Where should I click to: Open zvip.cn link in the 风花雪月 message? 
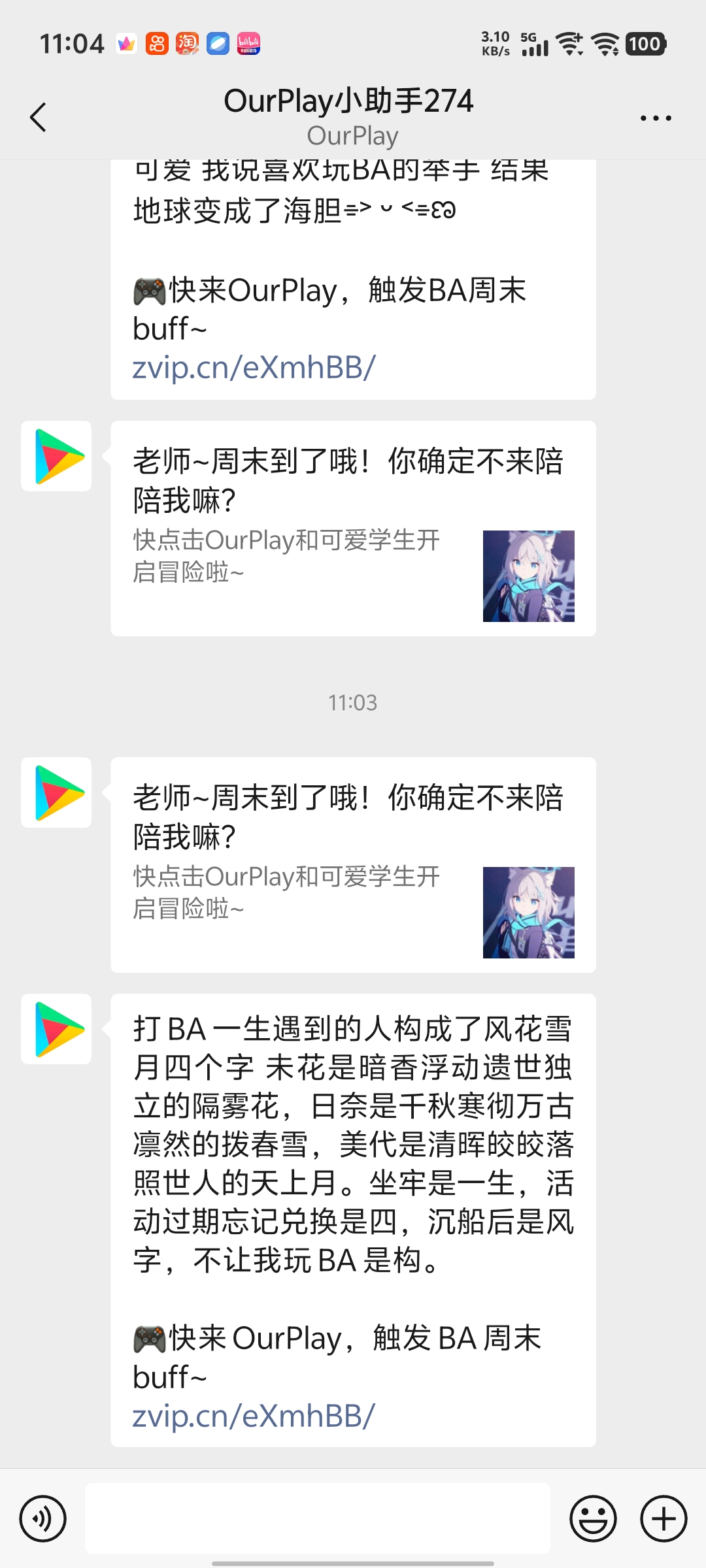coord(254,1416)
